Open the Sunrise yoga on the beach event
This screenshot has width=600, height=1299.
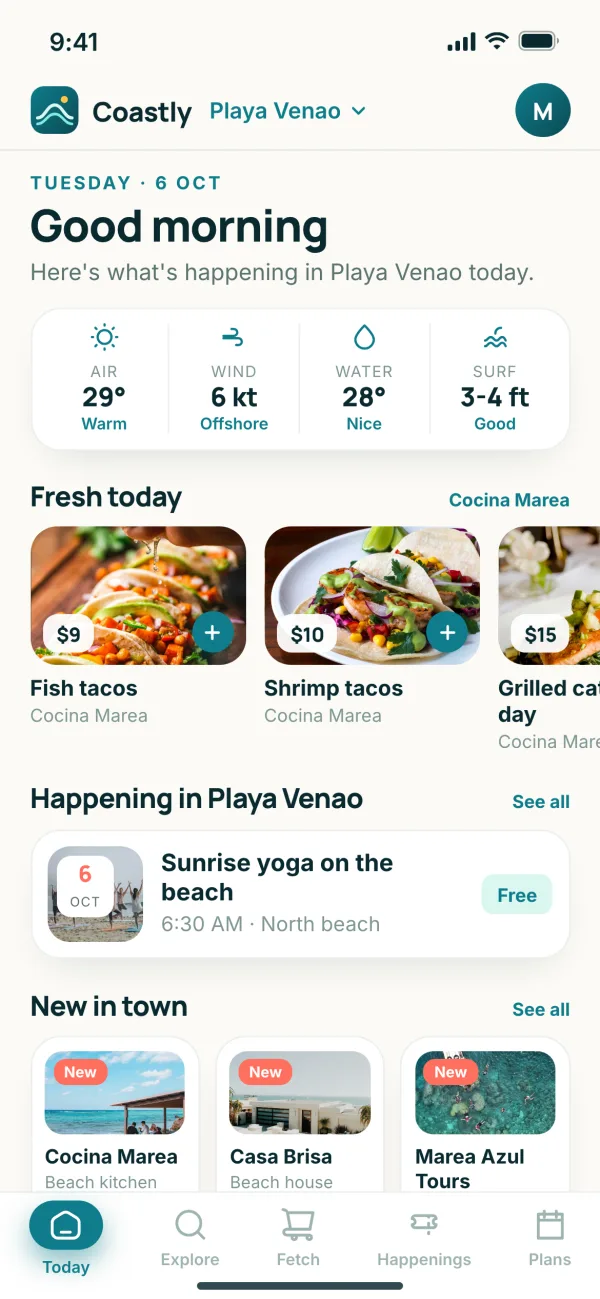tap(301, 894)
